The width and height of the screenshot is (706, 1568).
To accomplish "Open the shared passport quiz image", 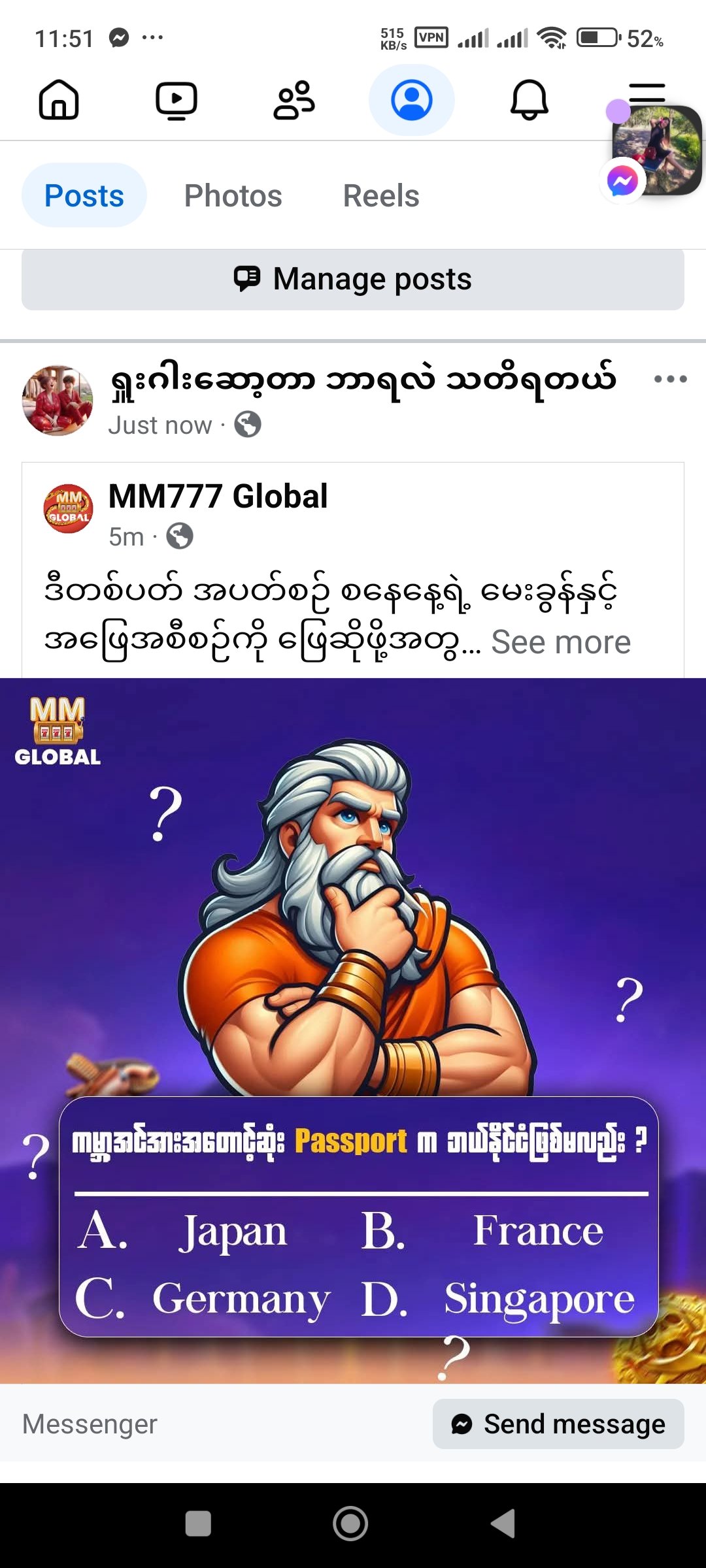I will click(353, 980).
